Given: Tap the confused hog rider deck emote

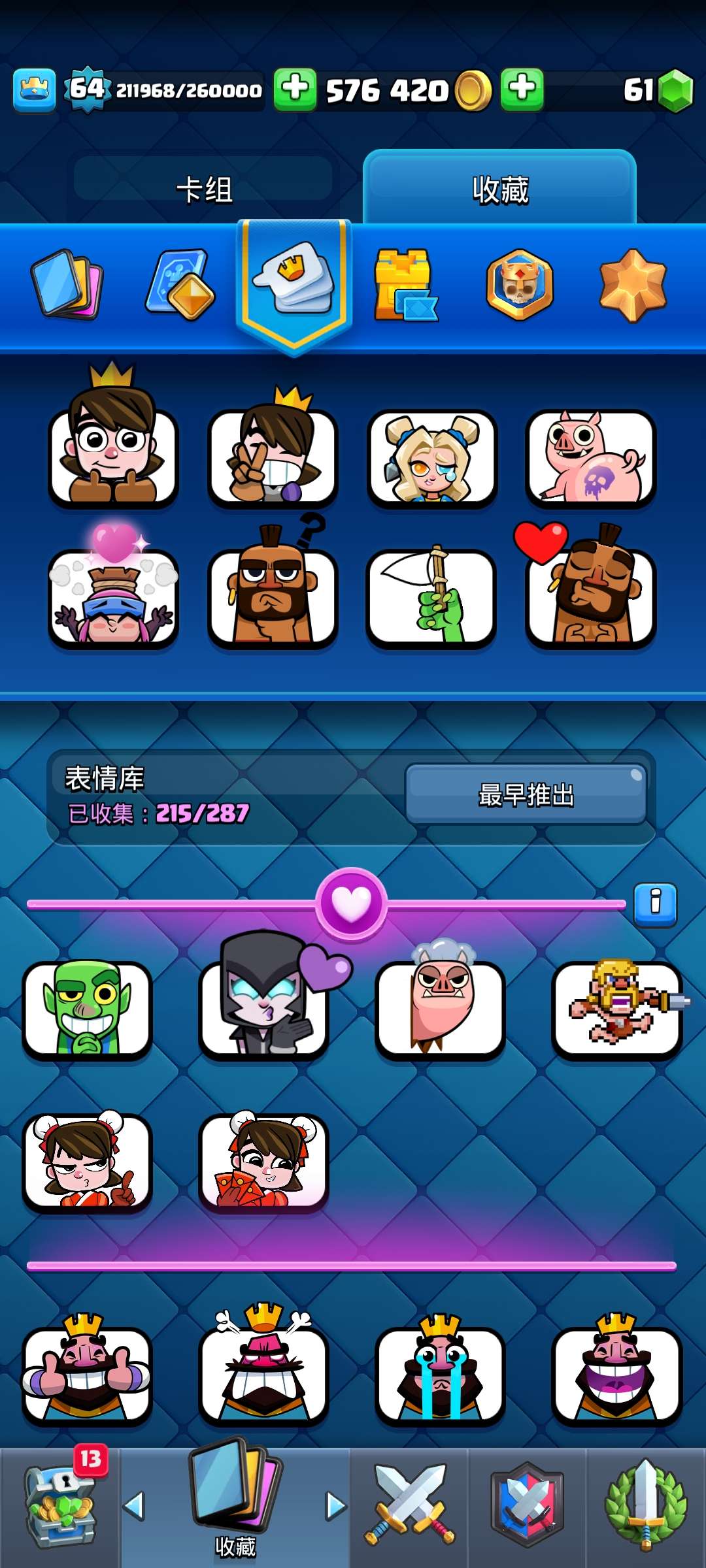Looking at the screenshot, I should pyautogui.click(x=273, y=597).
